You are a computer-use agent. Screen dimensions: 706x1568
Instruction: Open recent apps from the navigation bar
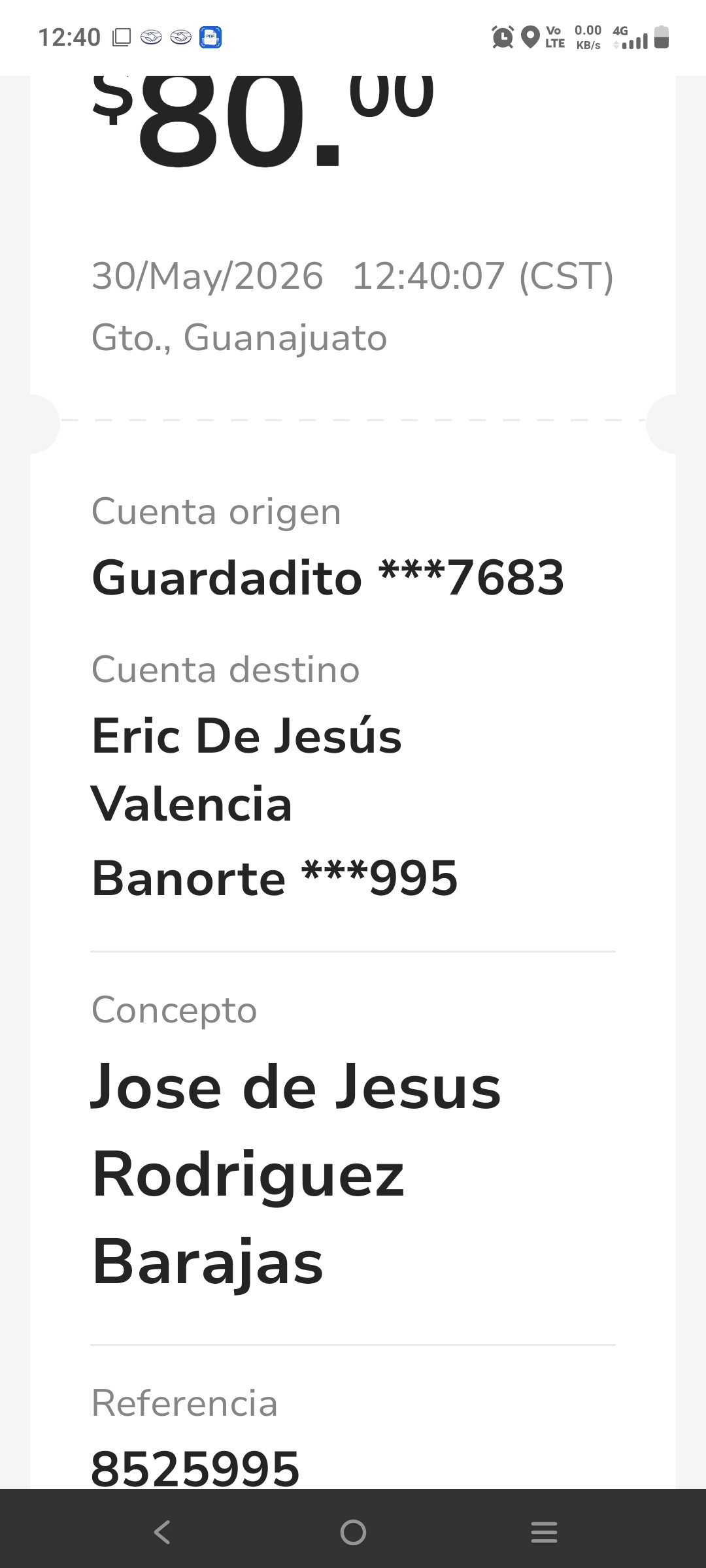[x=544, y=1531]
